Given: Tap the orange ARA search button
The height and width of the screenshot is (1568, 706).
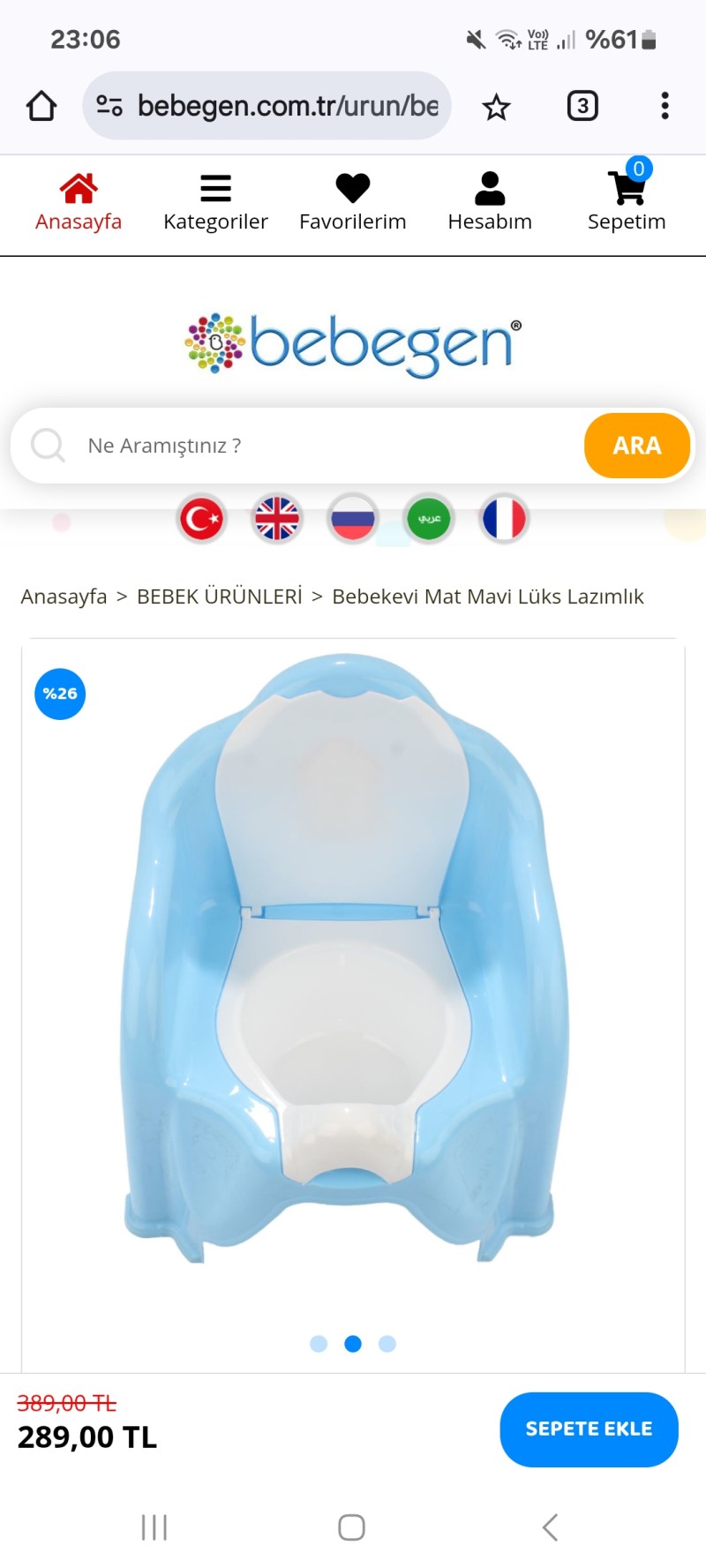Looking at the screenshot, I should point(636,446).
